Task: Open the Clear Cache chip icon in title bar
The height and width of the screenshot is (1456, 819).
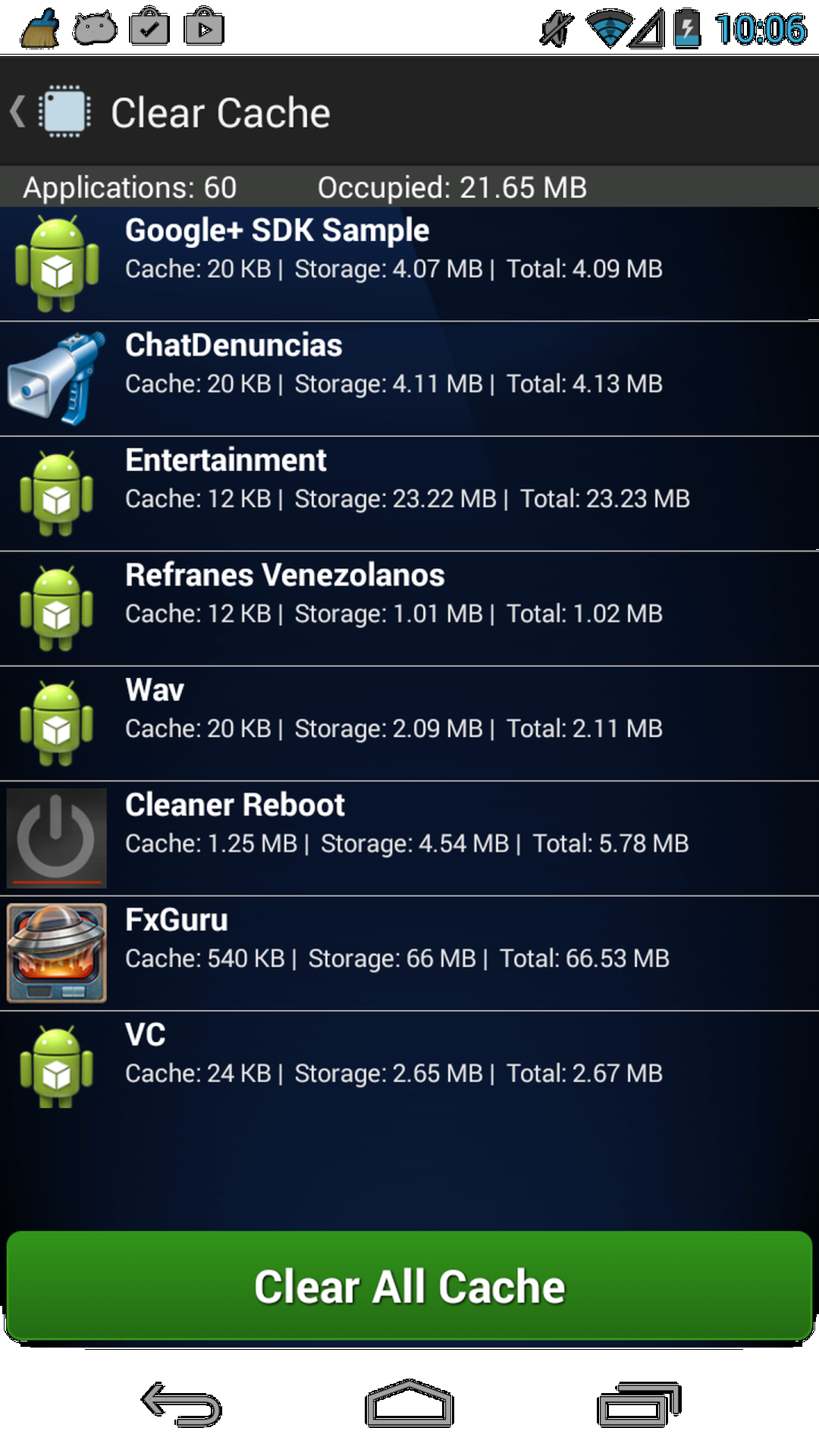Action: point(64,111)
